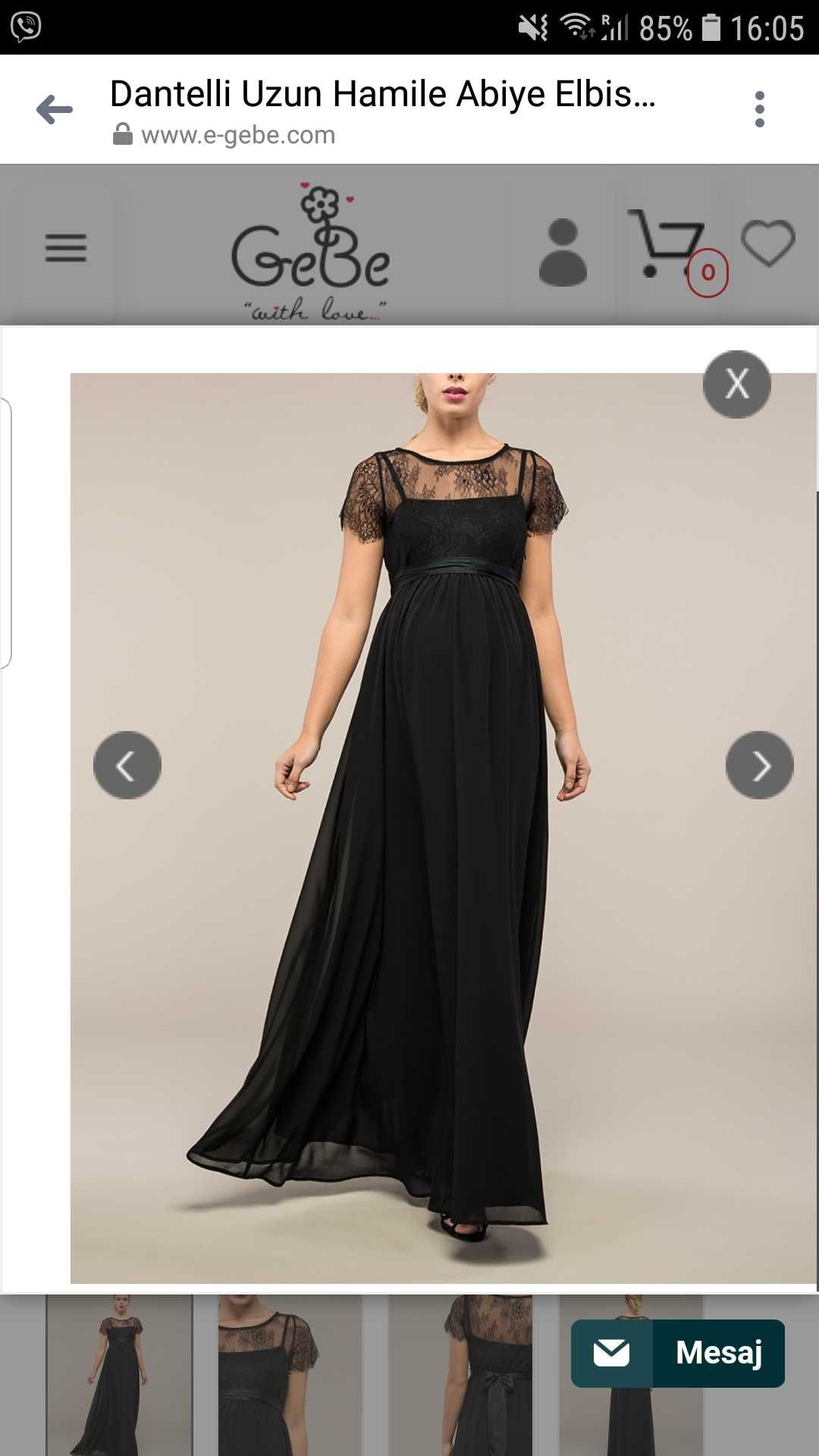
Task: Select the back bow view thumbnail
Action: coord(460,1374)
